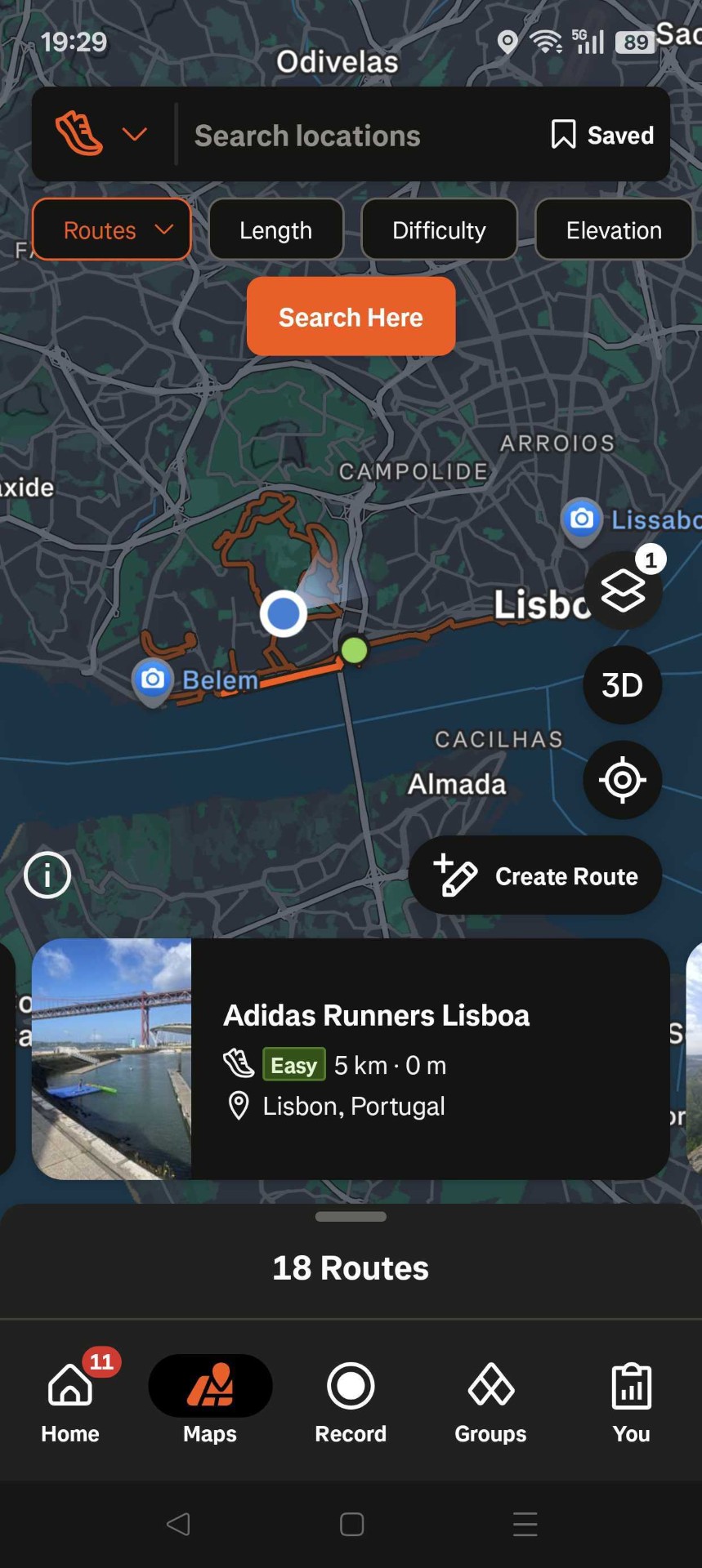Screen dimensions: 702x1568
Task: Open the Elevation filter
Action: coord(614,230)
